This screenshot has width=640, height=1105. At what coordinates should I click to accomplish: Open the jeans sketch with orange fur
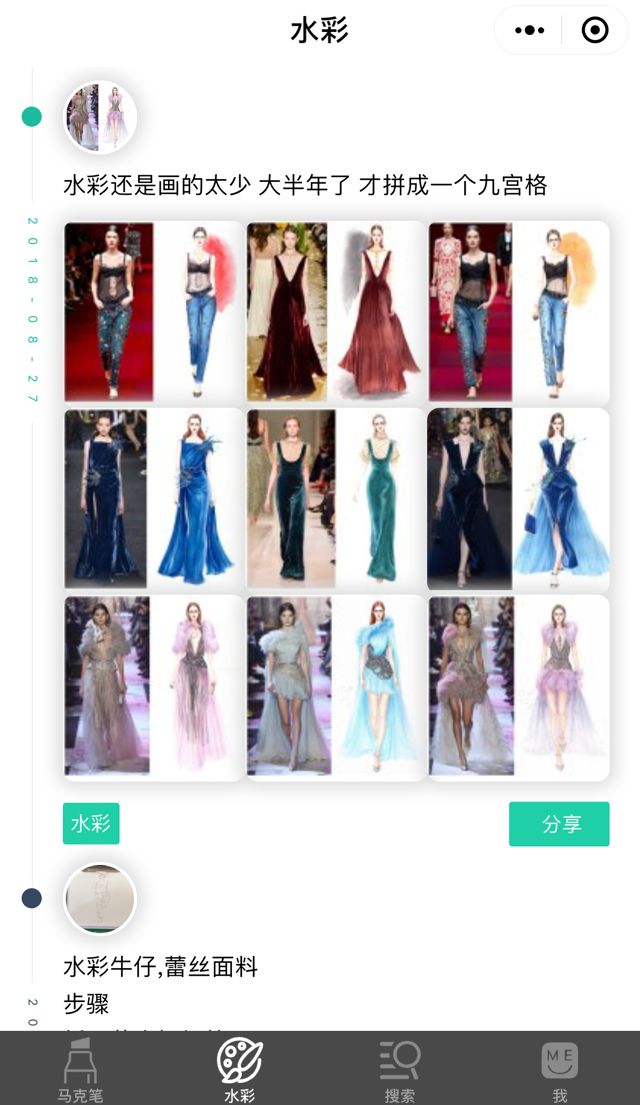(x=518, y=312)
